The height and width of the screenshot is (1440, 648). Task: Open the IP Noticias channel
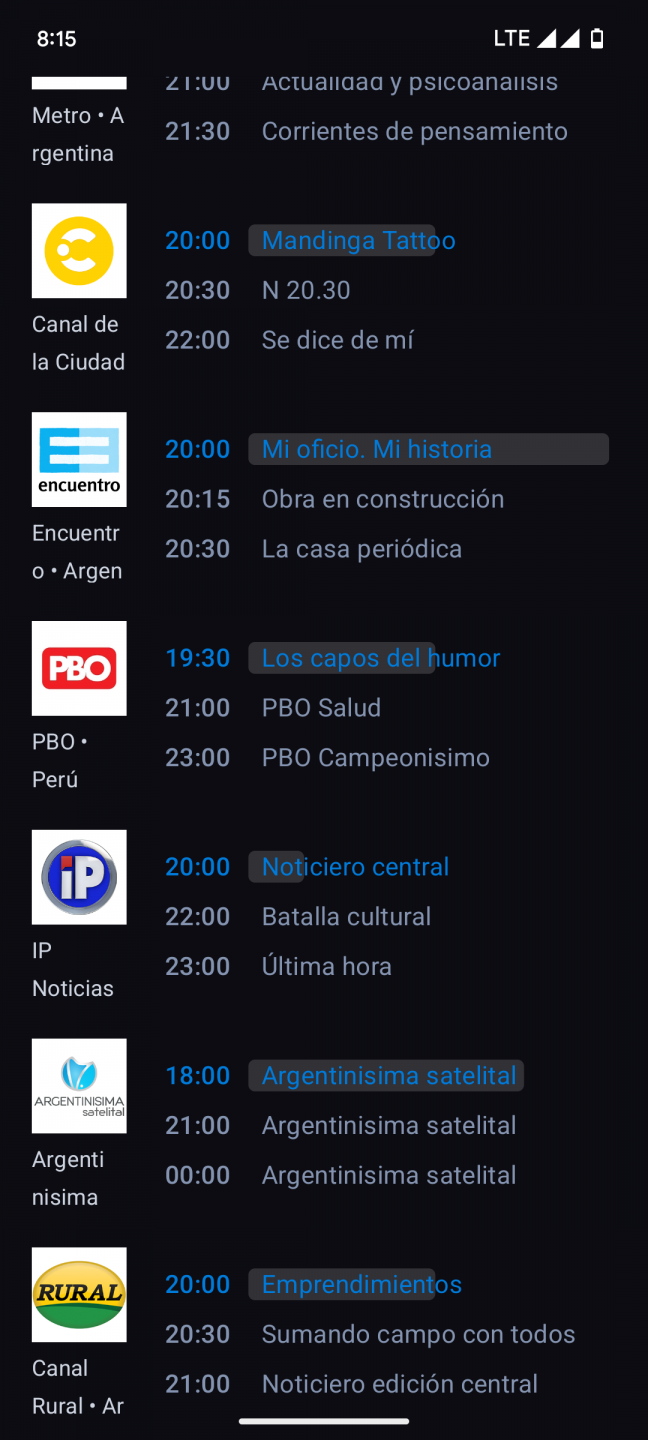tap(79, 877)
